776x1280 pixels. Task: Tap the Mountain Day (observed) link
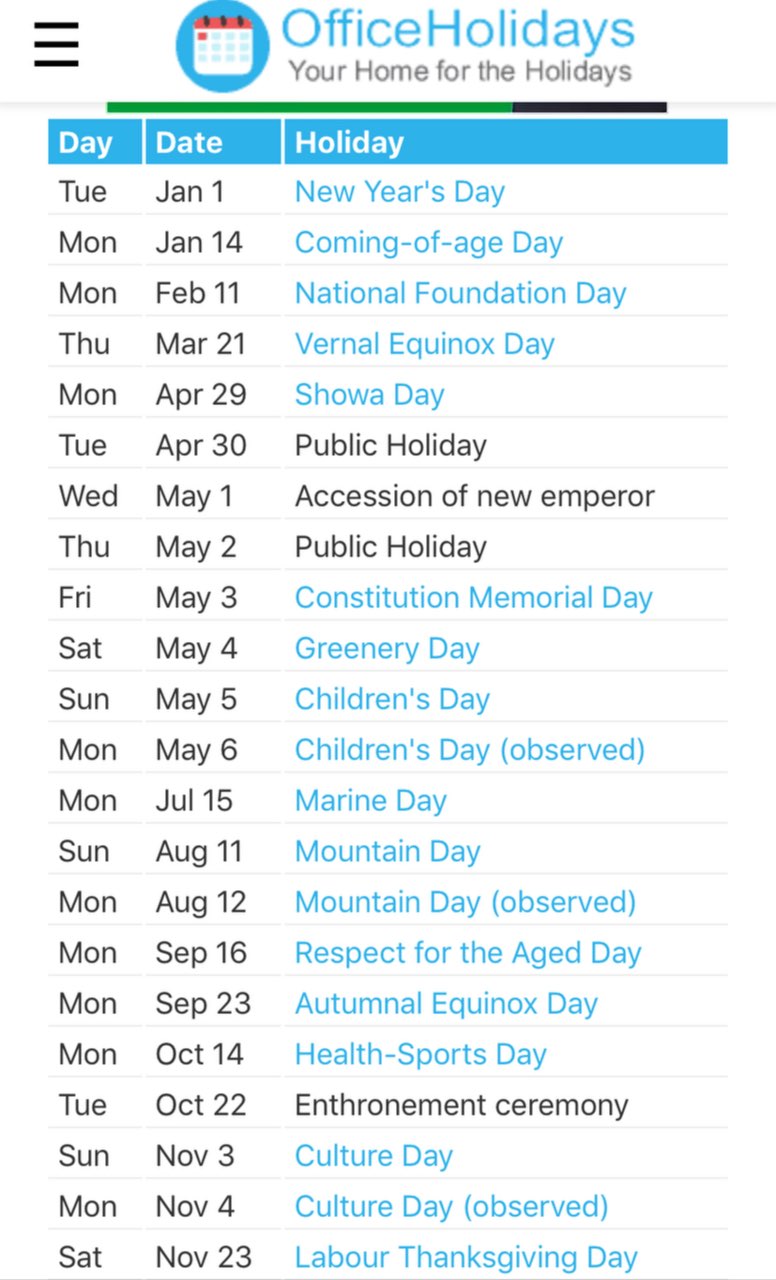click(x=465, y=902)
